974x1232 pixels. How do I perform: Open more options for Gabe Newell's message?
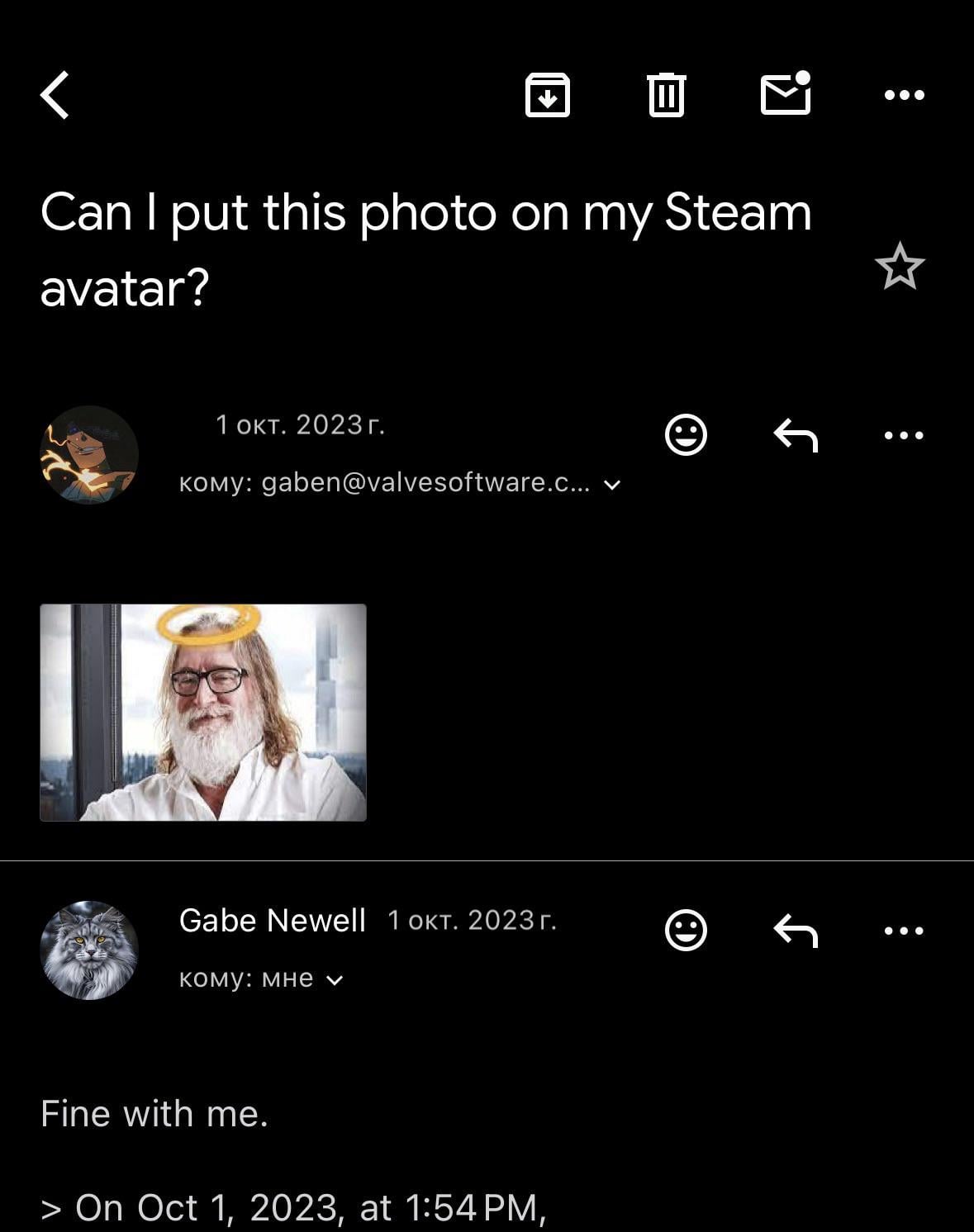pos(904,931)
